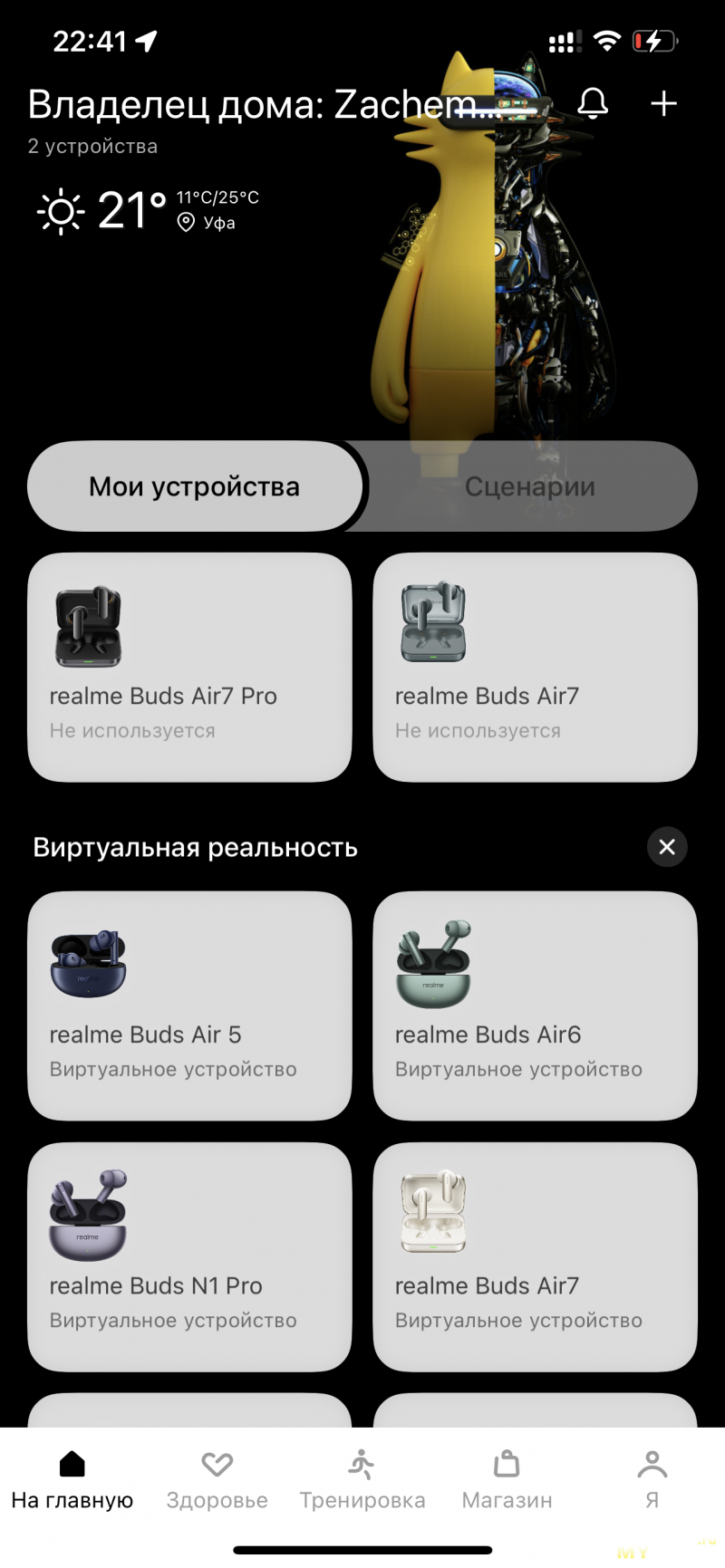Go to the Я profile tab

(652, 1481)
